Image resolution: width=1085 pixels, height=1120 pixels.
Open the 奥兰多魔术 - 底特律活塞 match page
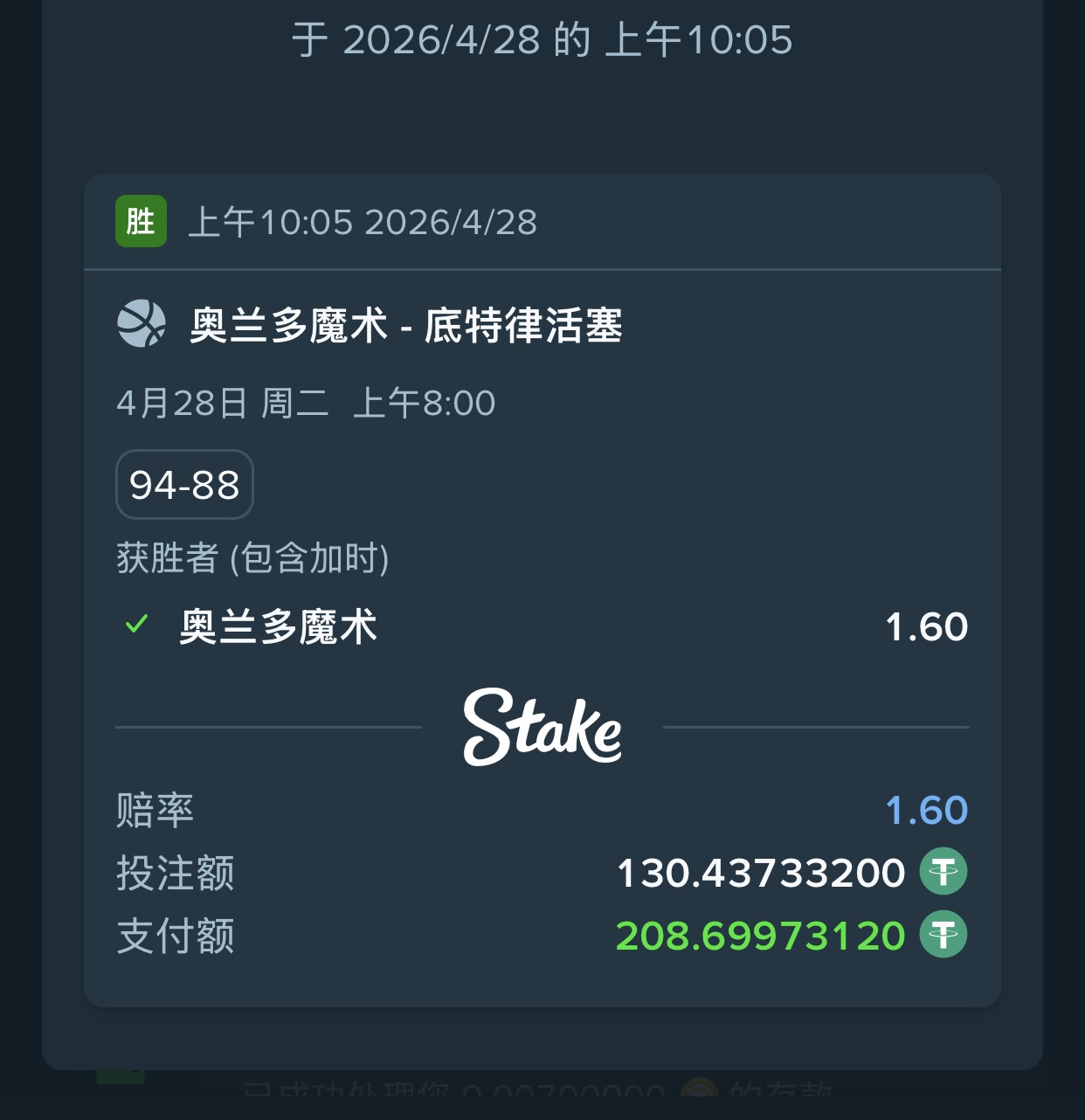405,326
